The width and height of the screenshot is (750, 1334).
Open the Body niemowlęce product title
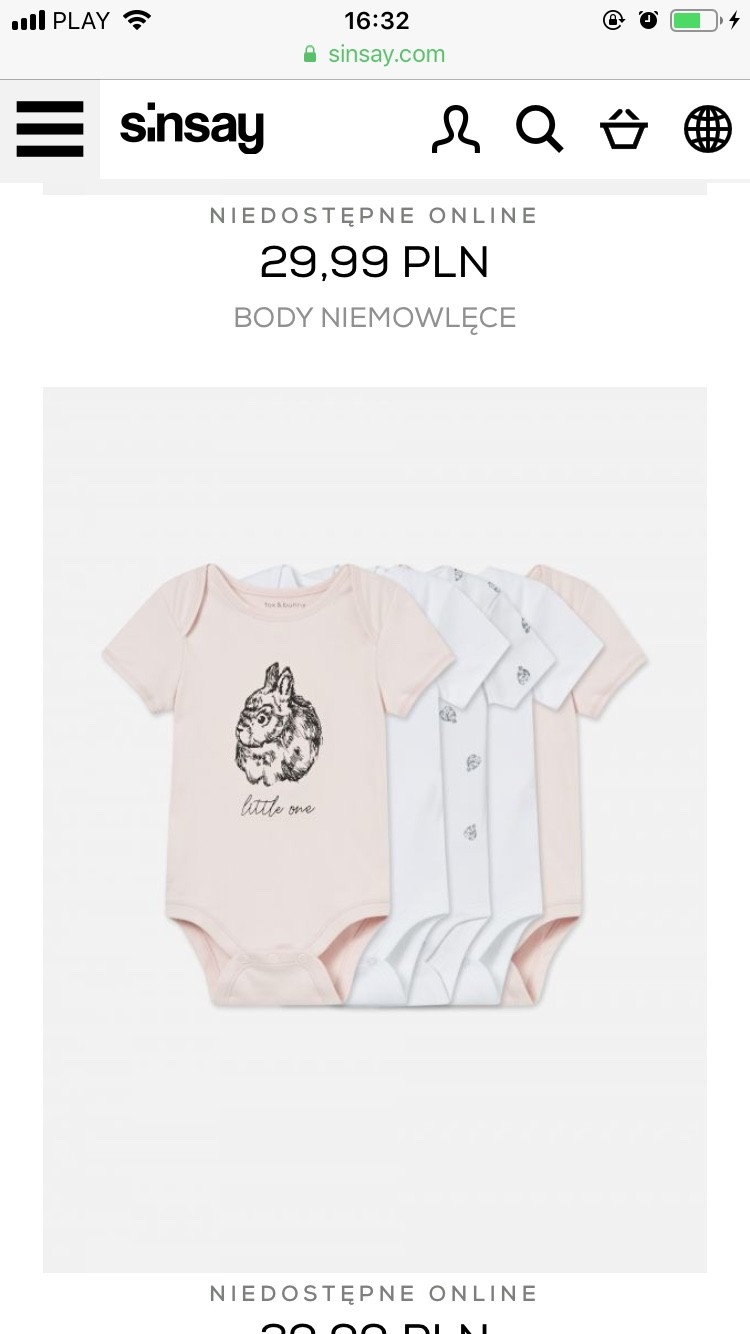[375, 318]
